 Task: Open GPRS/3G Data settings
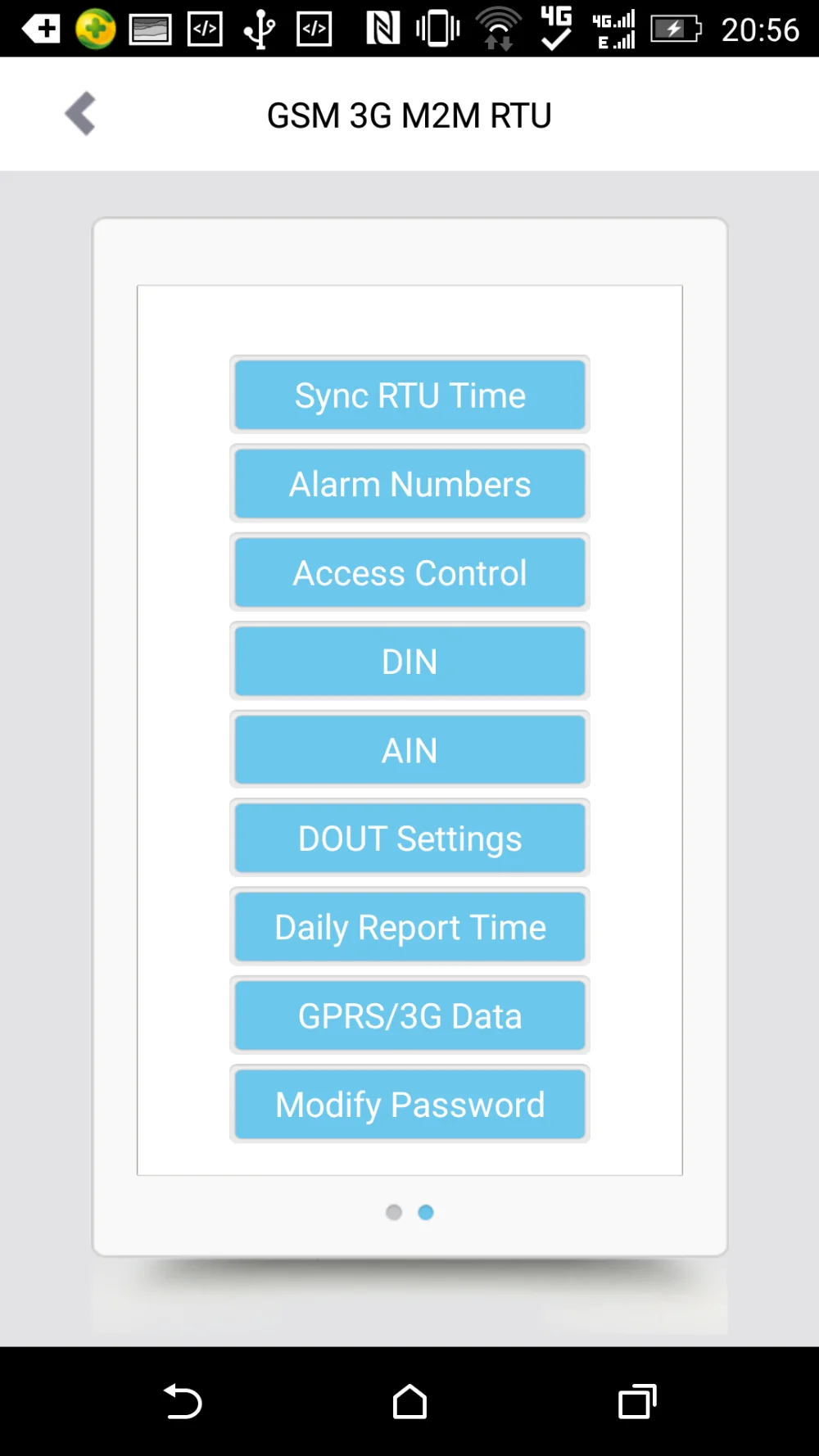click(409, 1016)
